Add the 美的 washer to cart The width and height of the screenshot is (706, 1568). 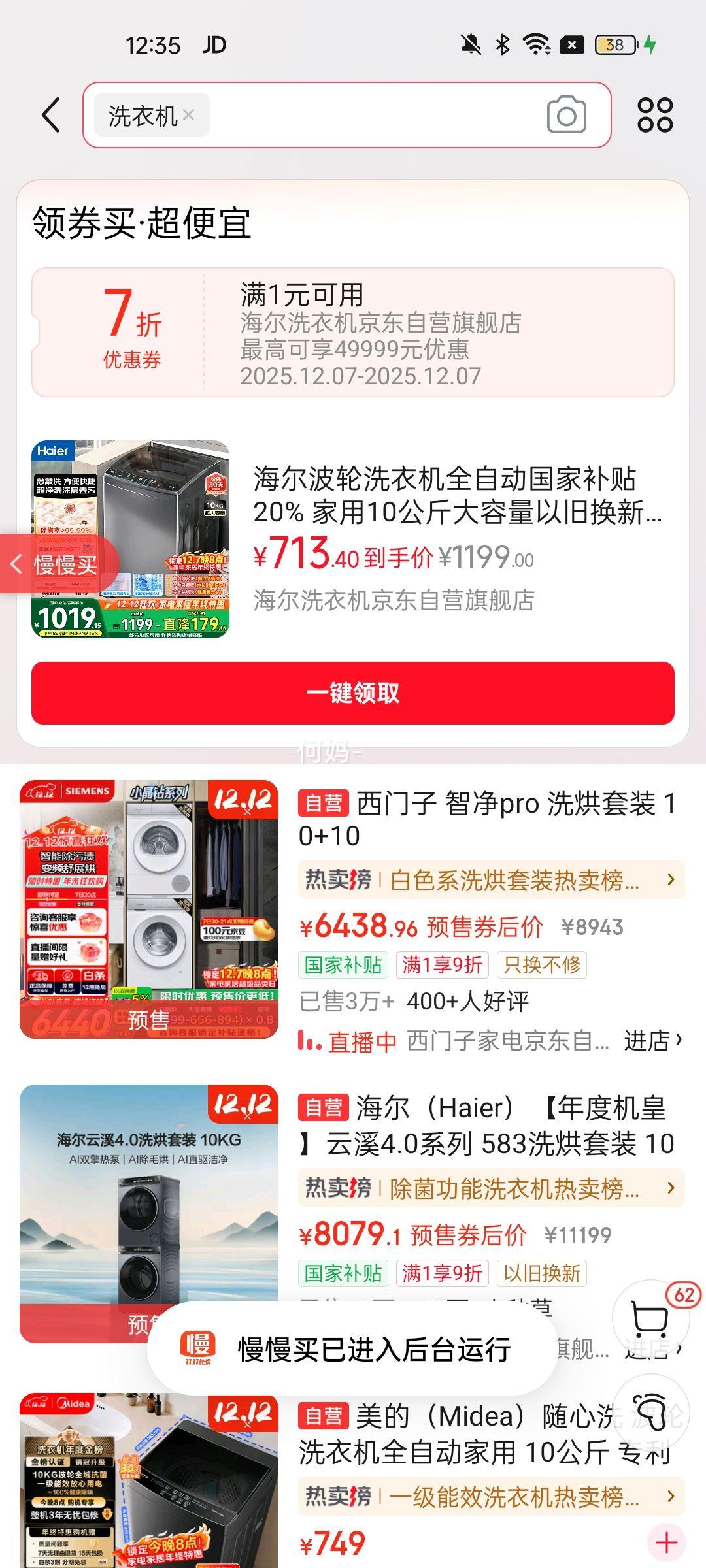coord(666,1543)
